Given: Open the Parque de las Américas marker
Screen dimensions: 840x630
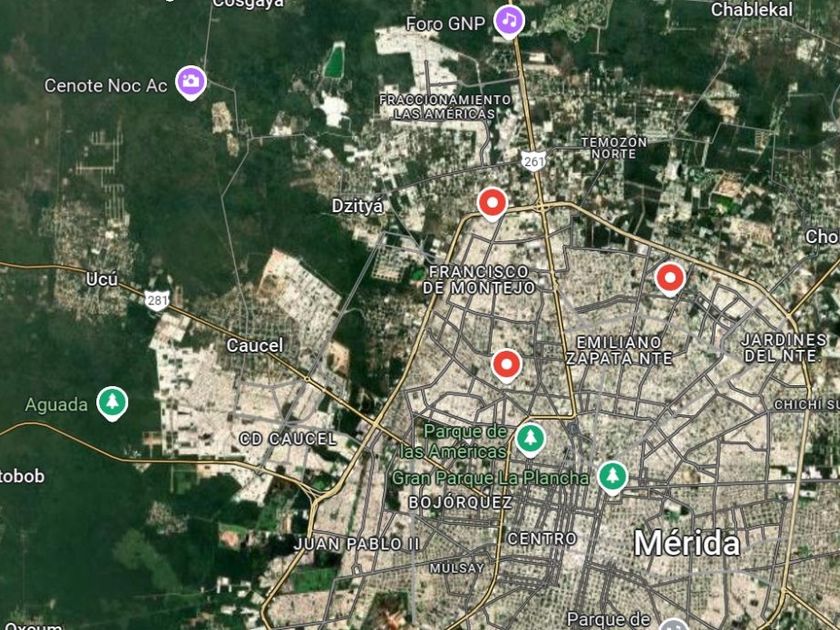Looking at the screenshot, I should click(x=529, y=437).
